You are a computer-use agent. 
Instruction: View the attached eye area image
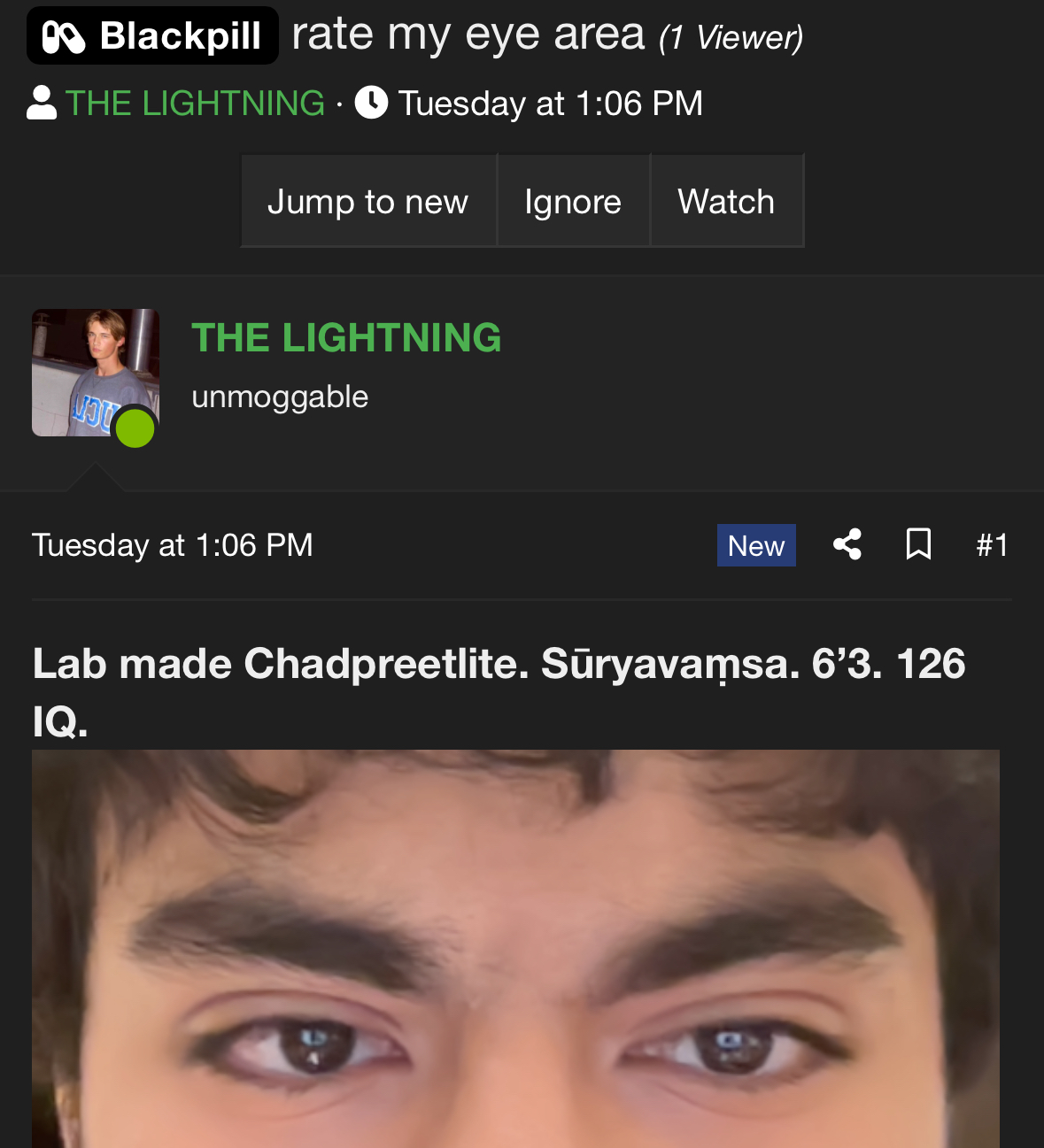click(515, 949)
